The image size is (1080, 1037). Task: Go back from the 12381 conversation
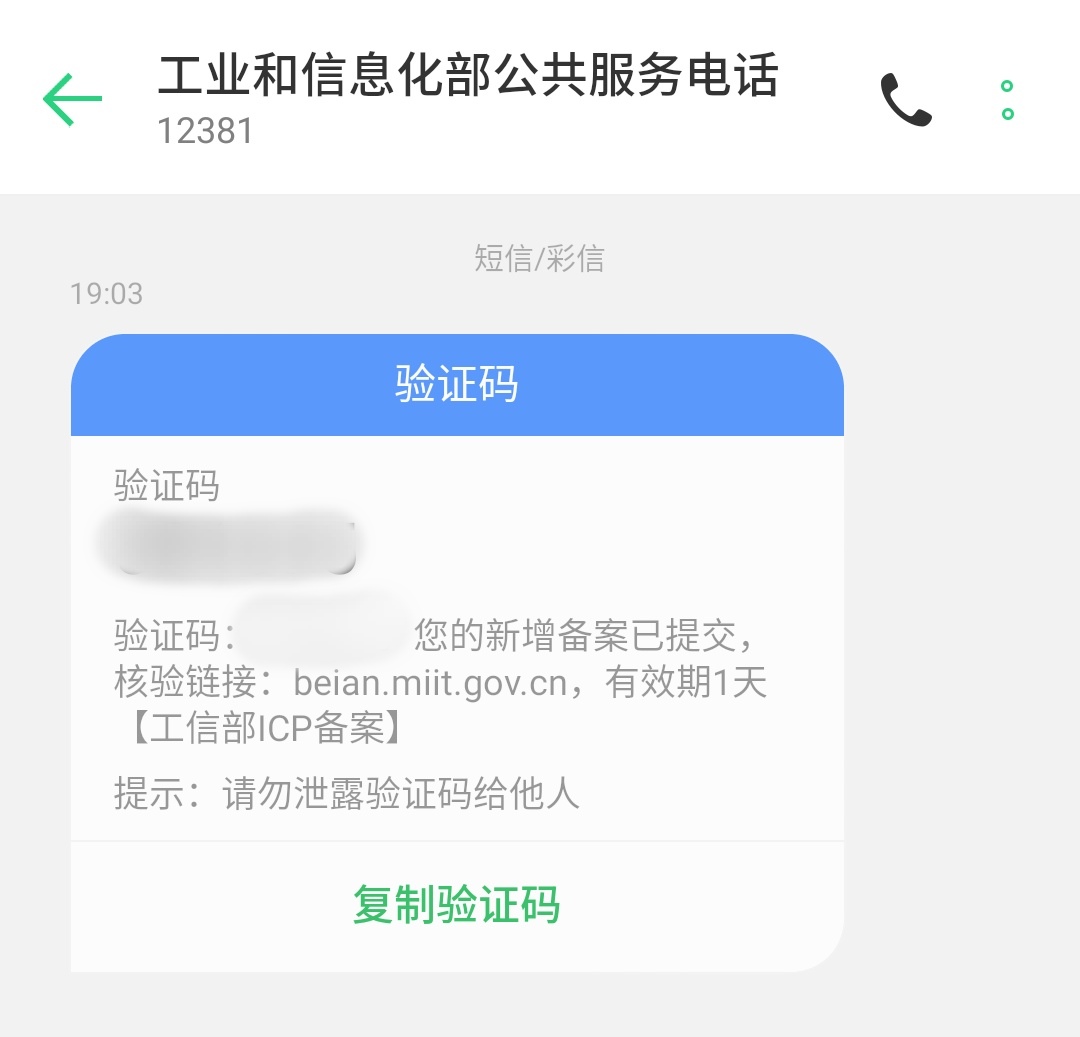pyautogui.click(x=72, y=98)
